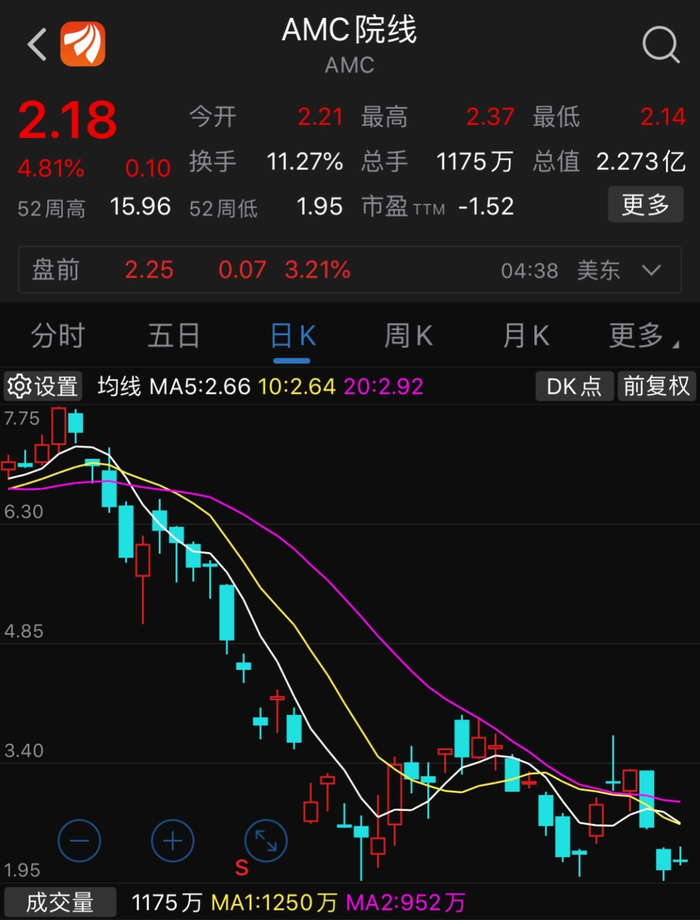Image resolution: width=700 pixels, height=920 pixels.
Task: Tap the 更多 button for more quote details
Action: (645, 205)
